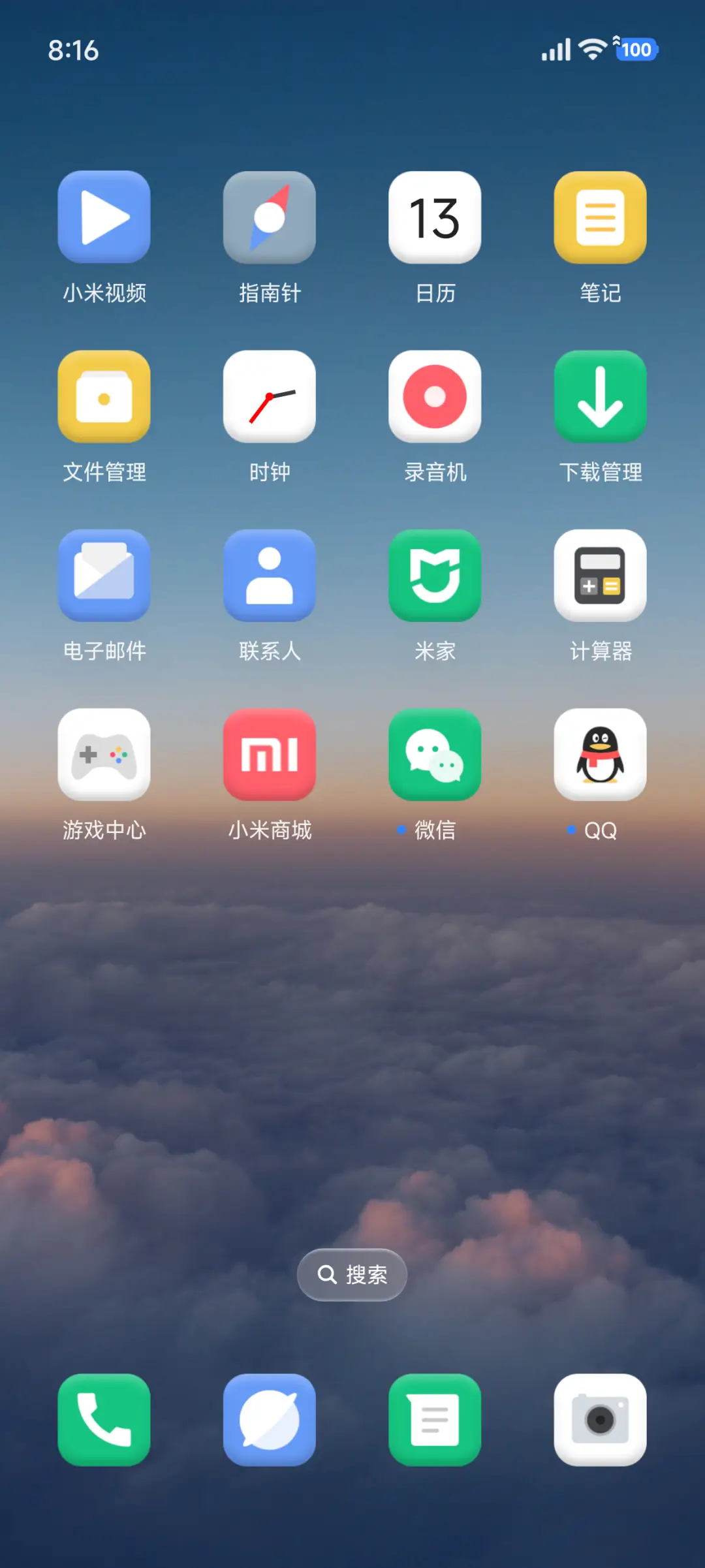Open 下载管理 download manager

pyautogui.click(x=600, y=396)
